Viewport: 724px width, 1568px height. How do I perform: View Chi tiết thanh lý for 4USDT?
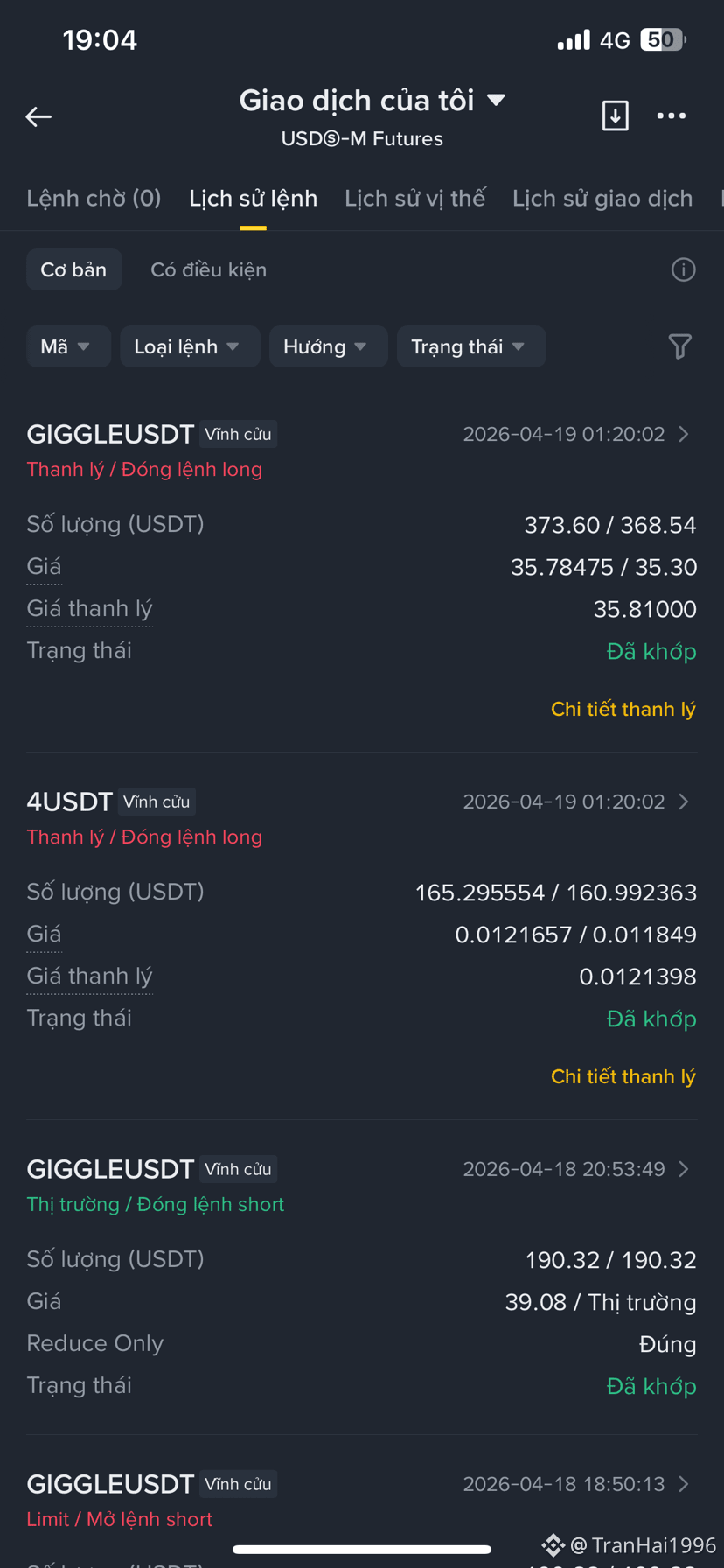623,1076
